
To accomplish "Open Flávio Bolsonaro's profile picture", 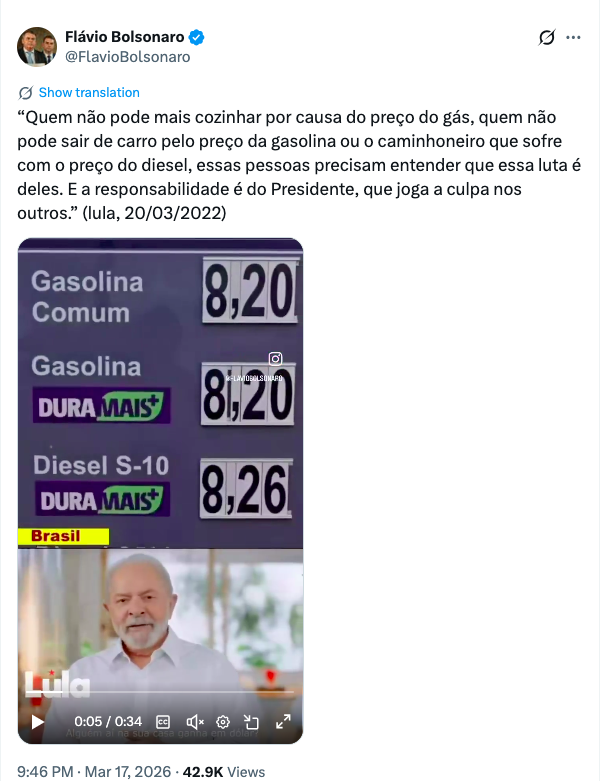I will point(37,46).
